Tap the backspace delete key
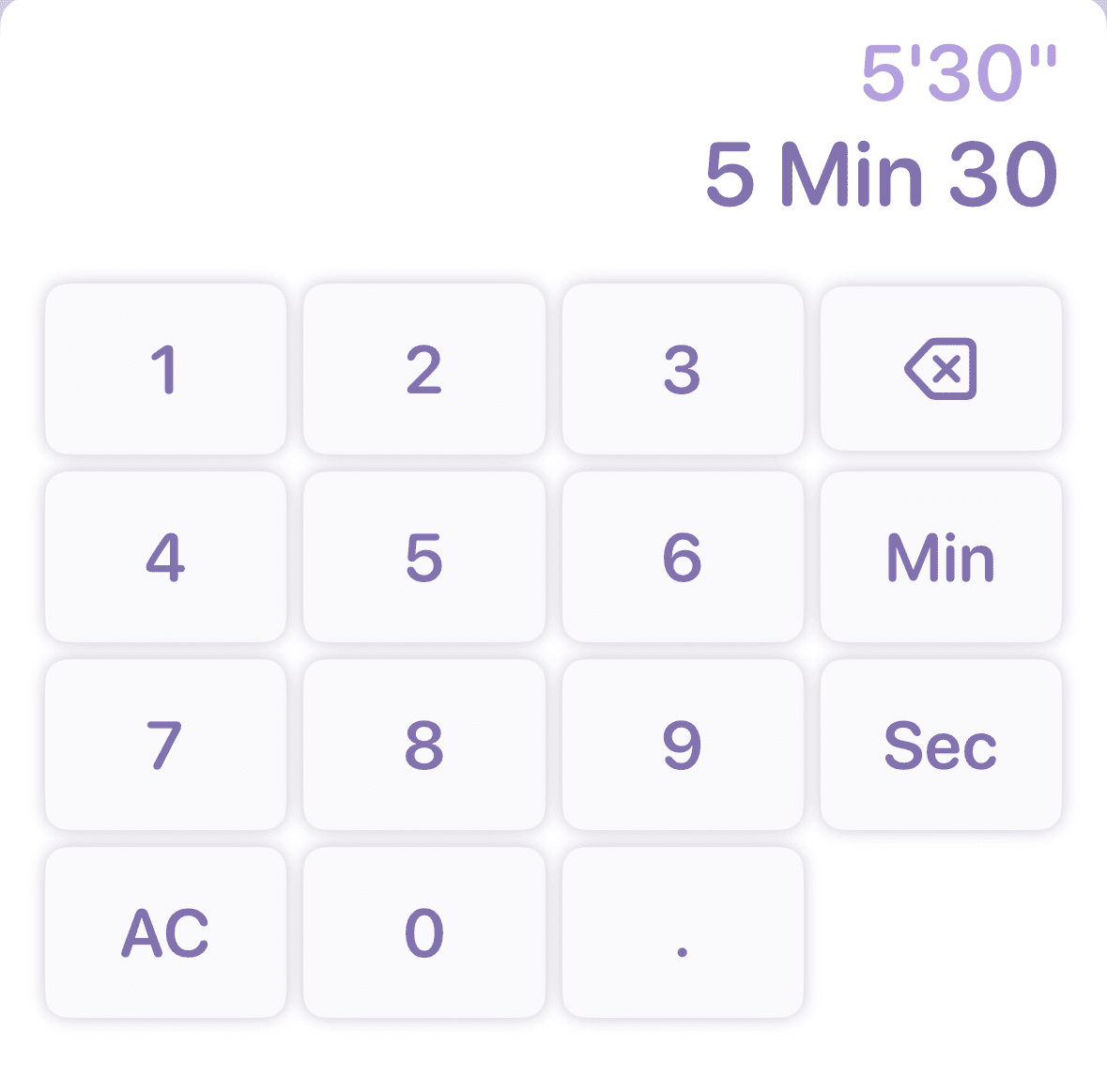Screen dimensions: 1107x1092 [x=941, y=369]
